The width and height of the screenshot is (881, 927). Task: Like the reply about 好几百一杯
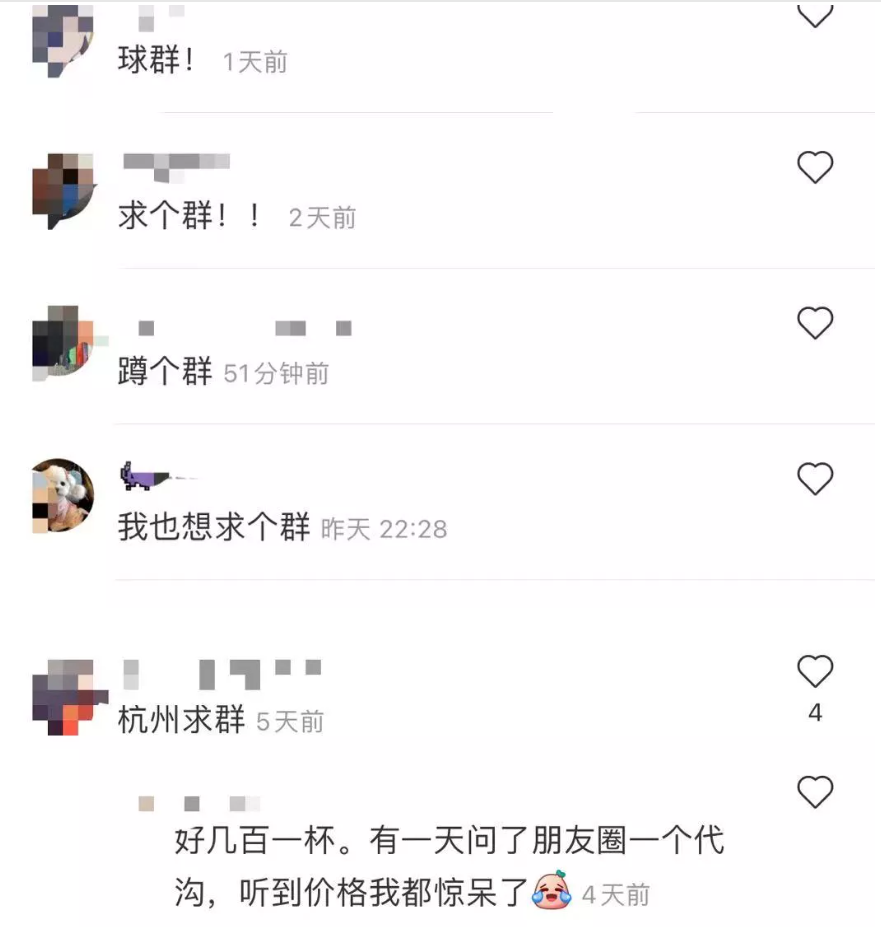tap(814, 793)
